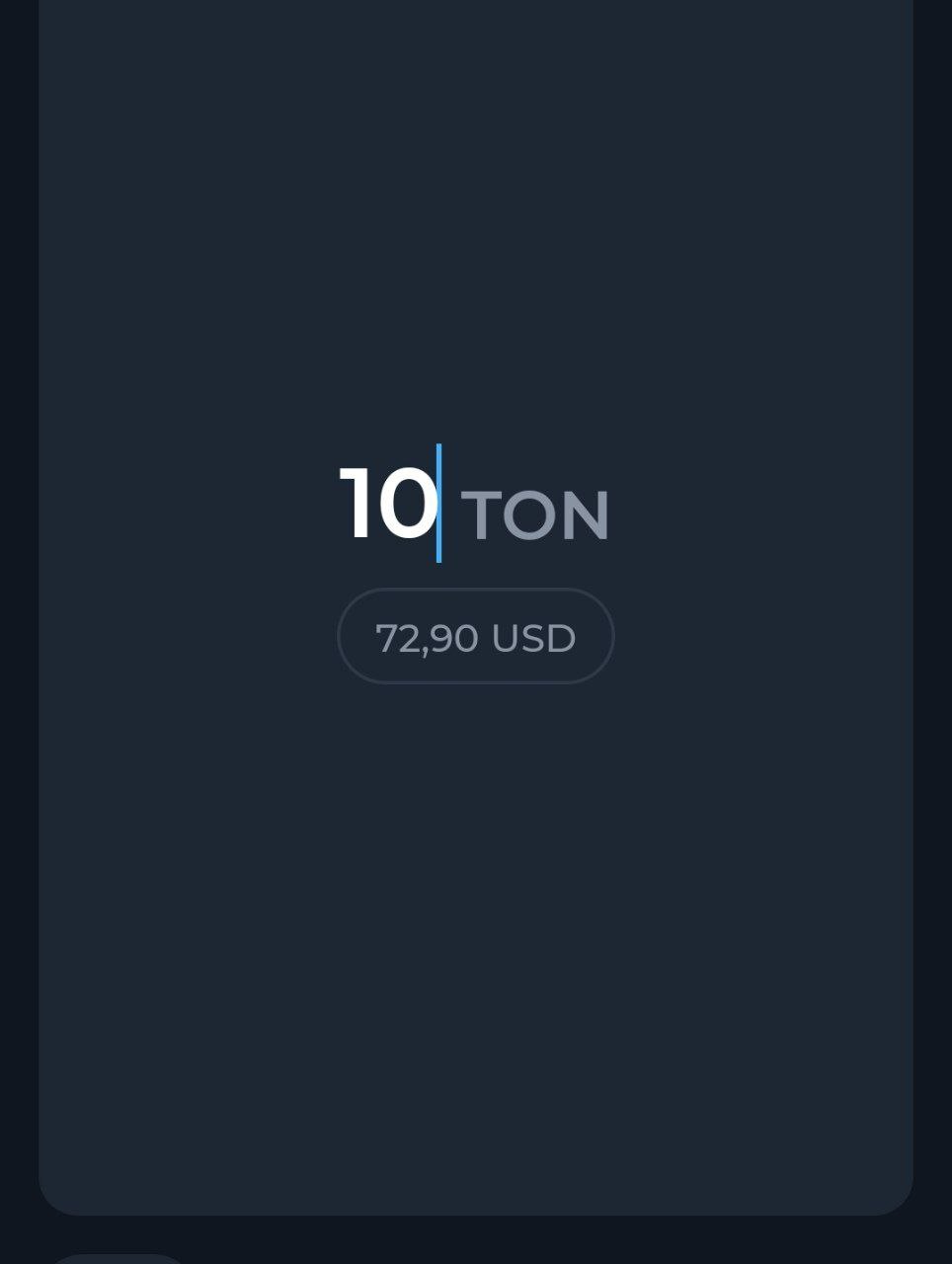Switch input to the 72,90 USD chip

point(475,637)
